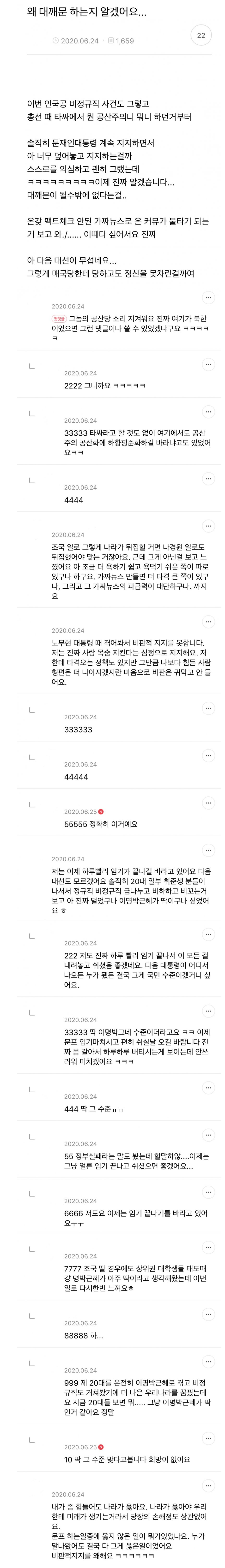Open options for the '그놈의 공산당 소리' comment
The width and height of the screenshot is (225, 1568).
[x=208, y=298]
